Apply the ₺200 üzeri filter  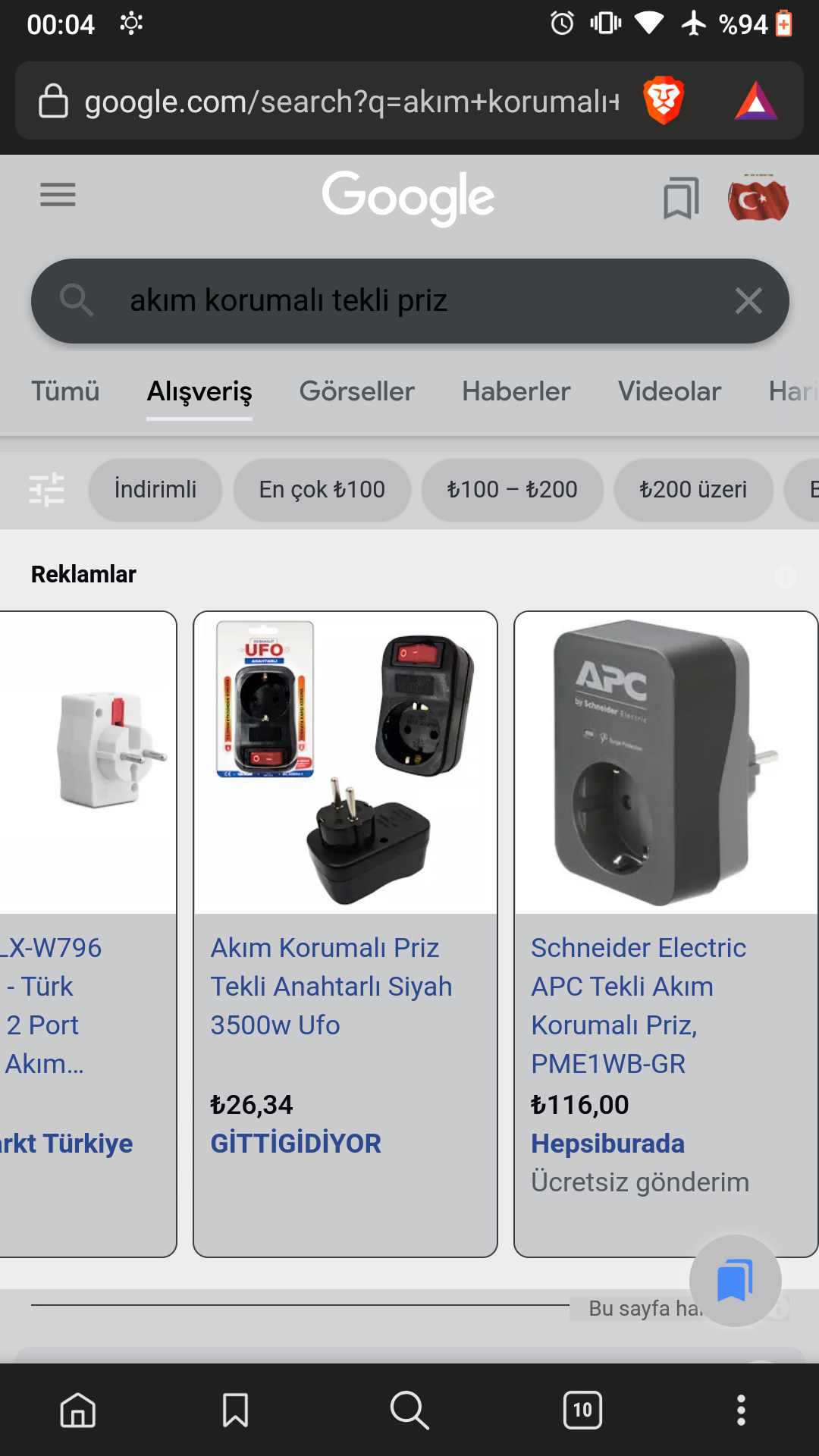(692, 490)
